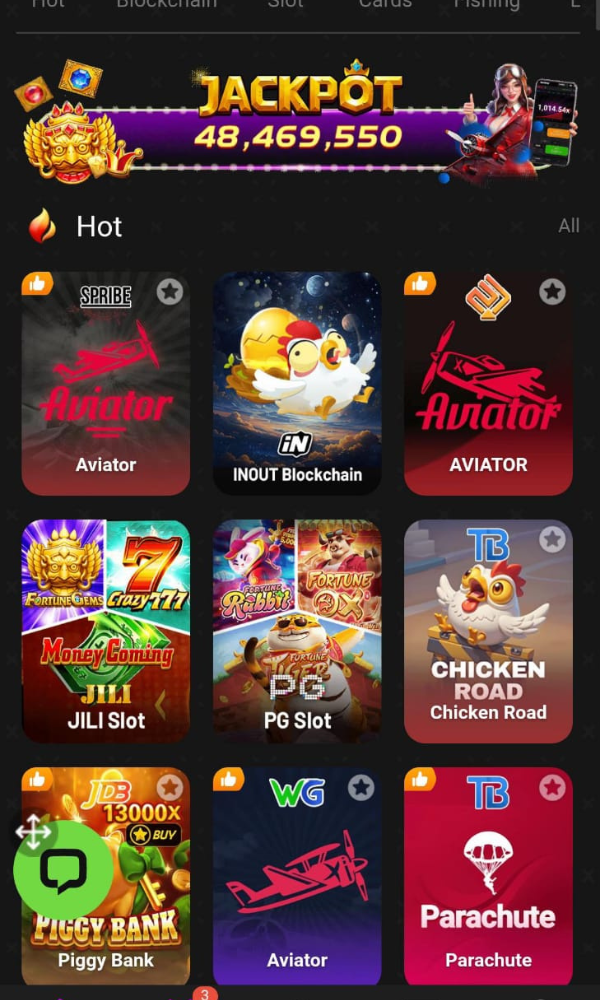Favorite the Spribe Aviator game star
This screenshot has width=600, height=1000.
click(x=170, y=291)
